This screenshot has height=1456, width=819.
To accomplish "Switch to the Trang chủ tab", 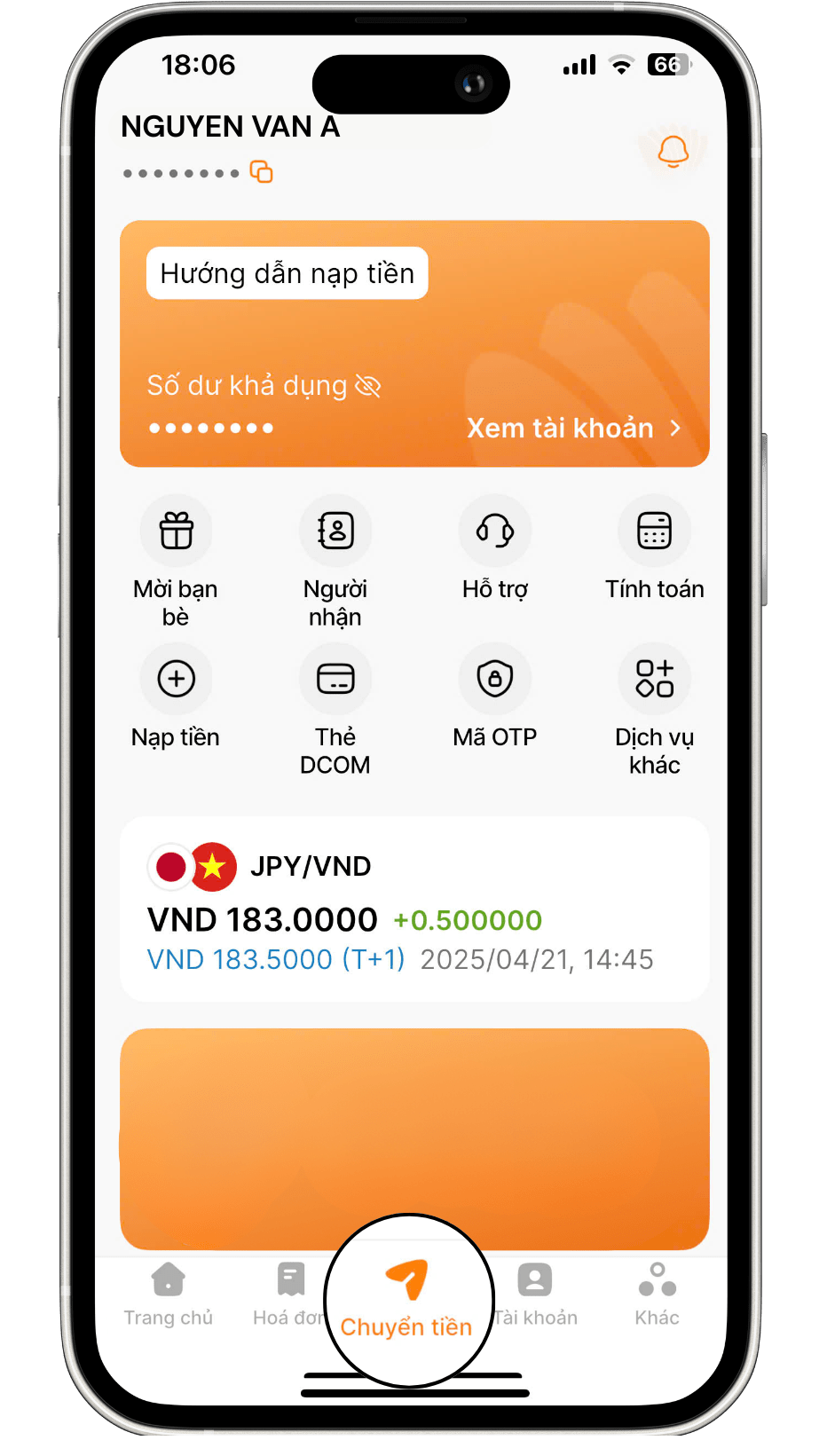I will click(x=168, y=1295).
